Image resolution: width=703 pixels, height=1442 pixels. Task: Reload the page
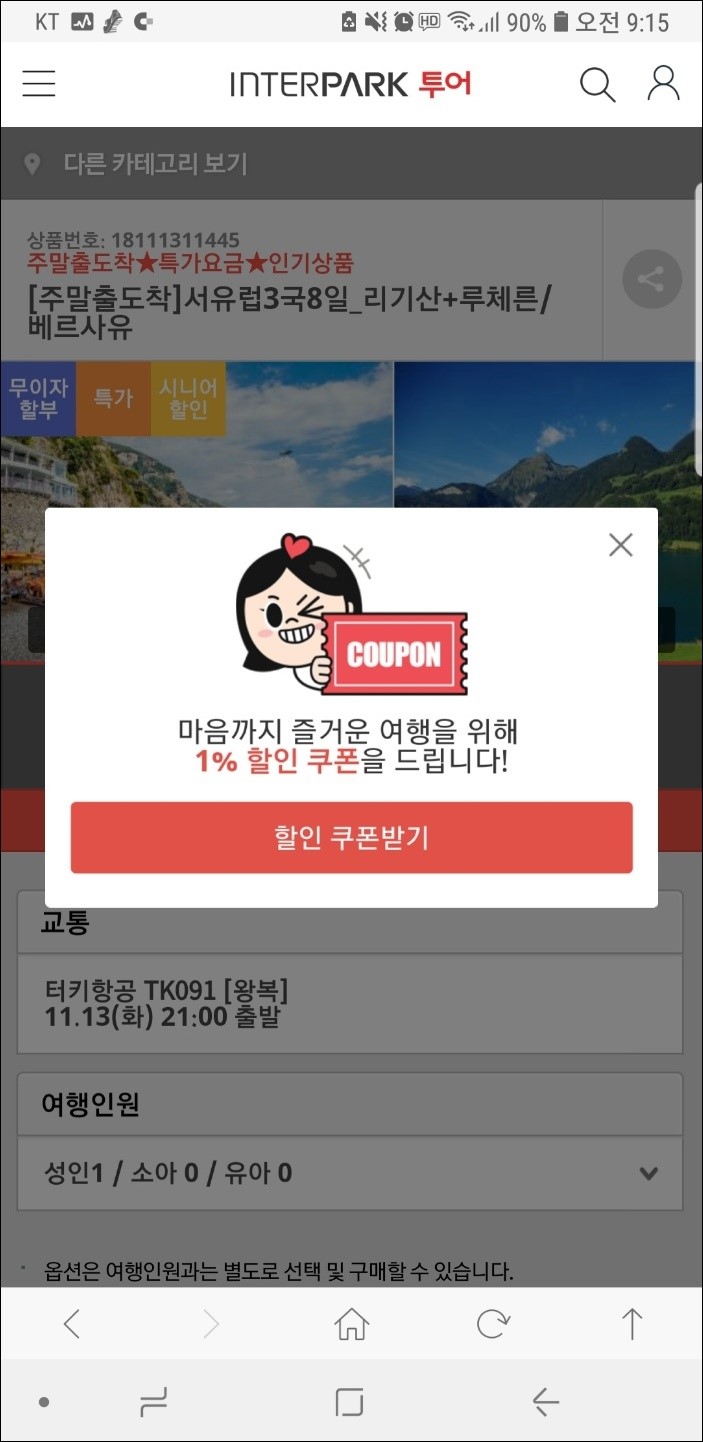point(492,1324)
